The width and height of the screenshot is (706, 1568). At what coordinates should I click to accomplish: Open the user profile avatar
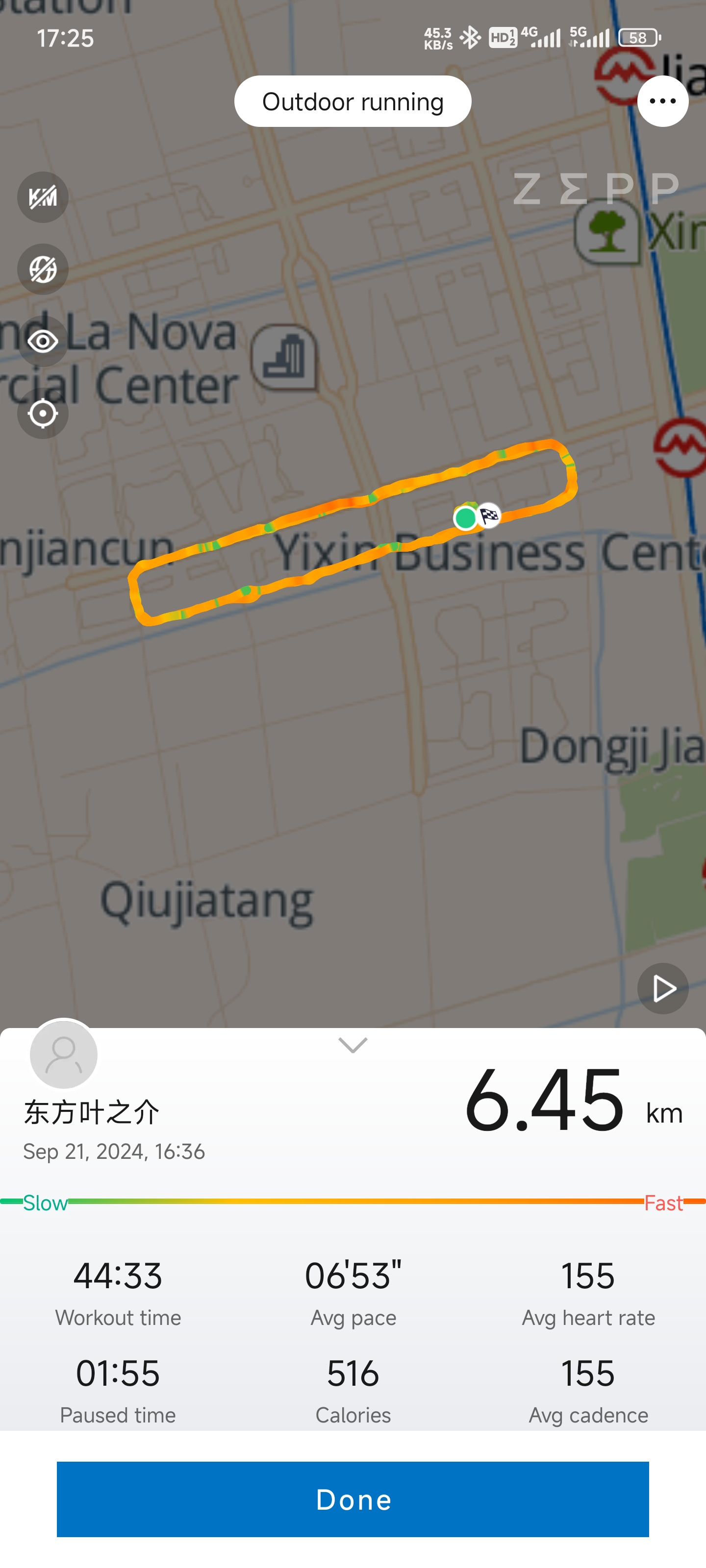click(63, 1054)
